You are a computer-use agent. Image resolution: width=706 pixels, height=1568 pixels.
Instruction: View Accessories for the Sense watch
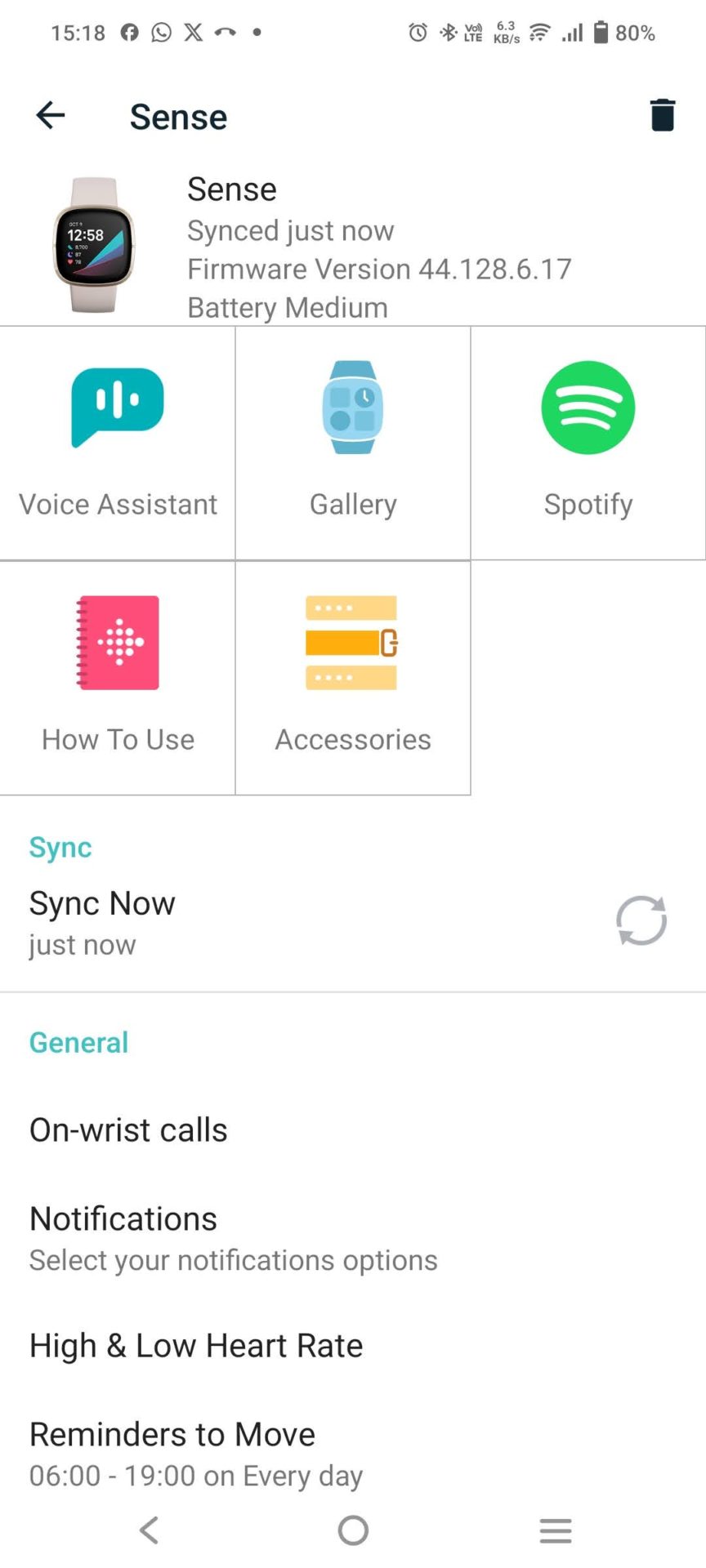(x=352, y=676)
